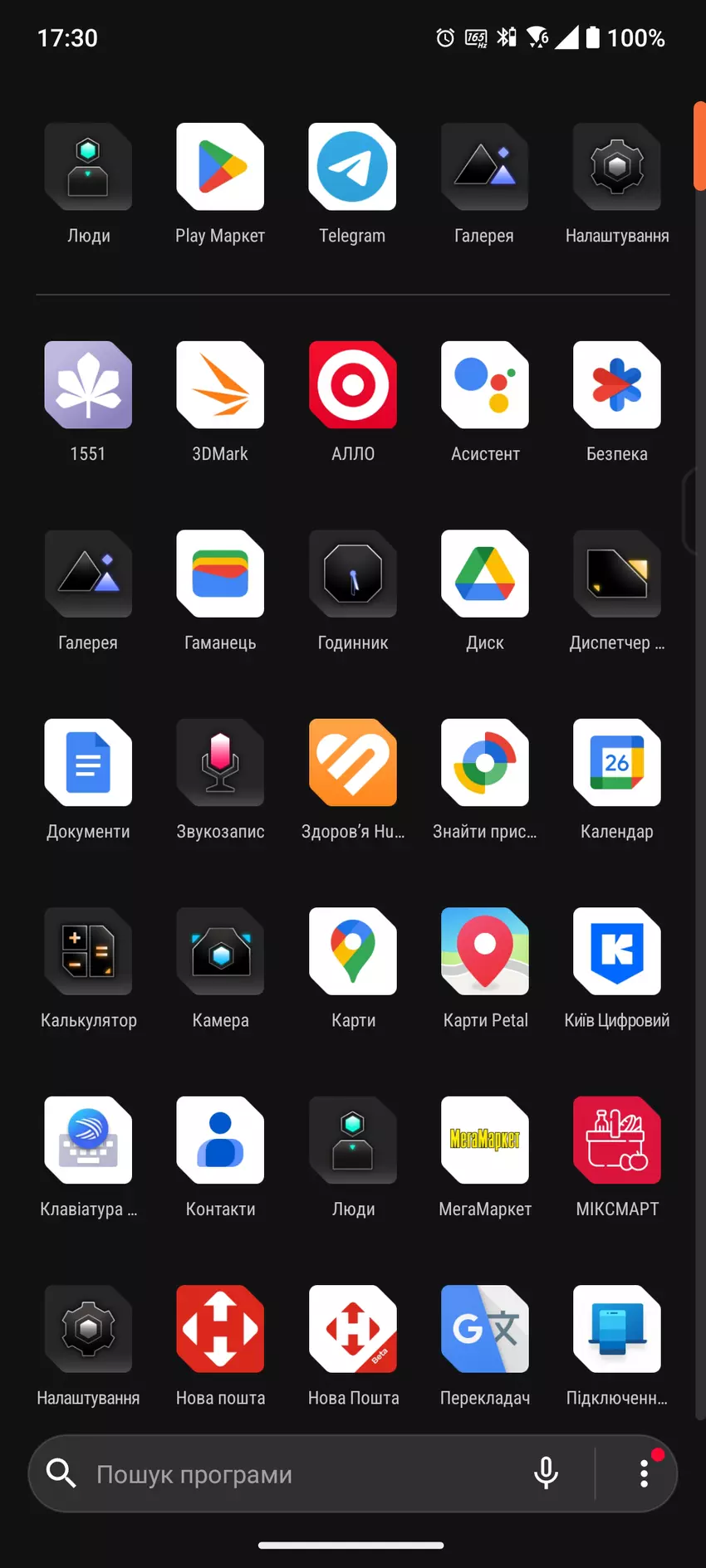Open the Безпека app

point(616,385)
